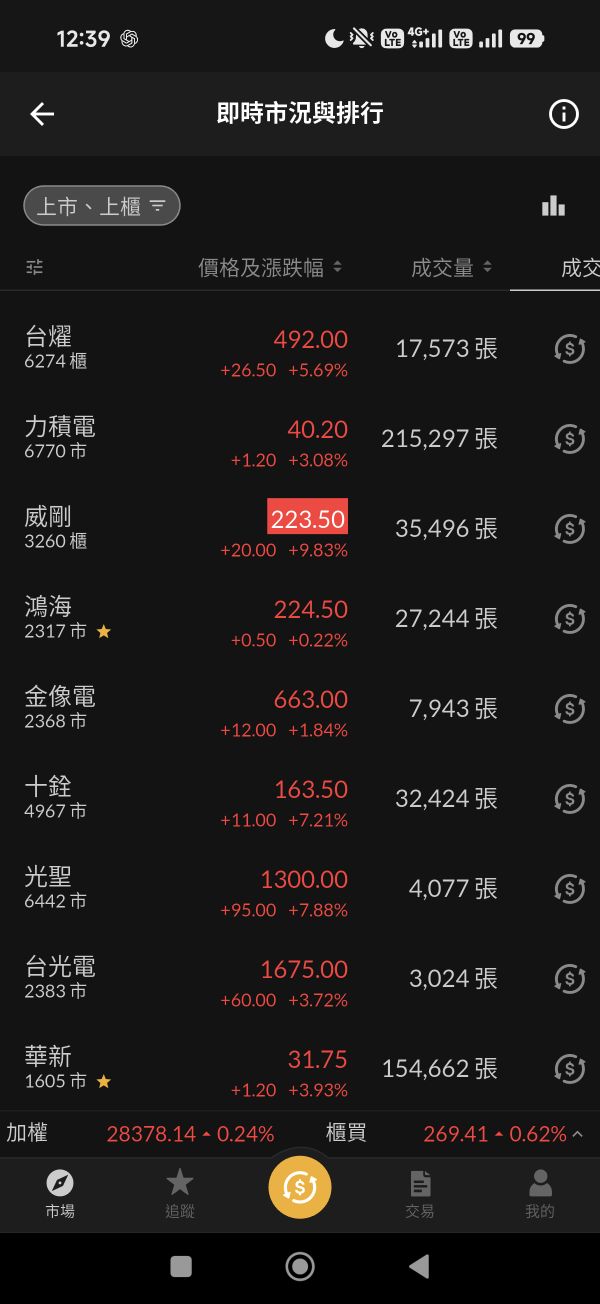Tap the trade icon for 力積電

pos(569,439)
